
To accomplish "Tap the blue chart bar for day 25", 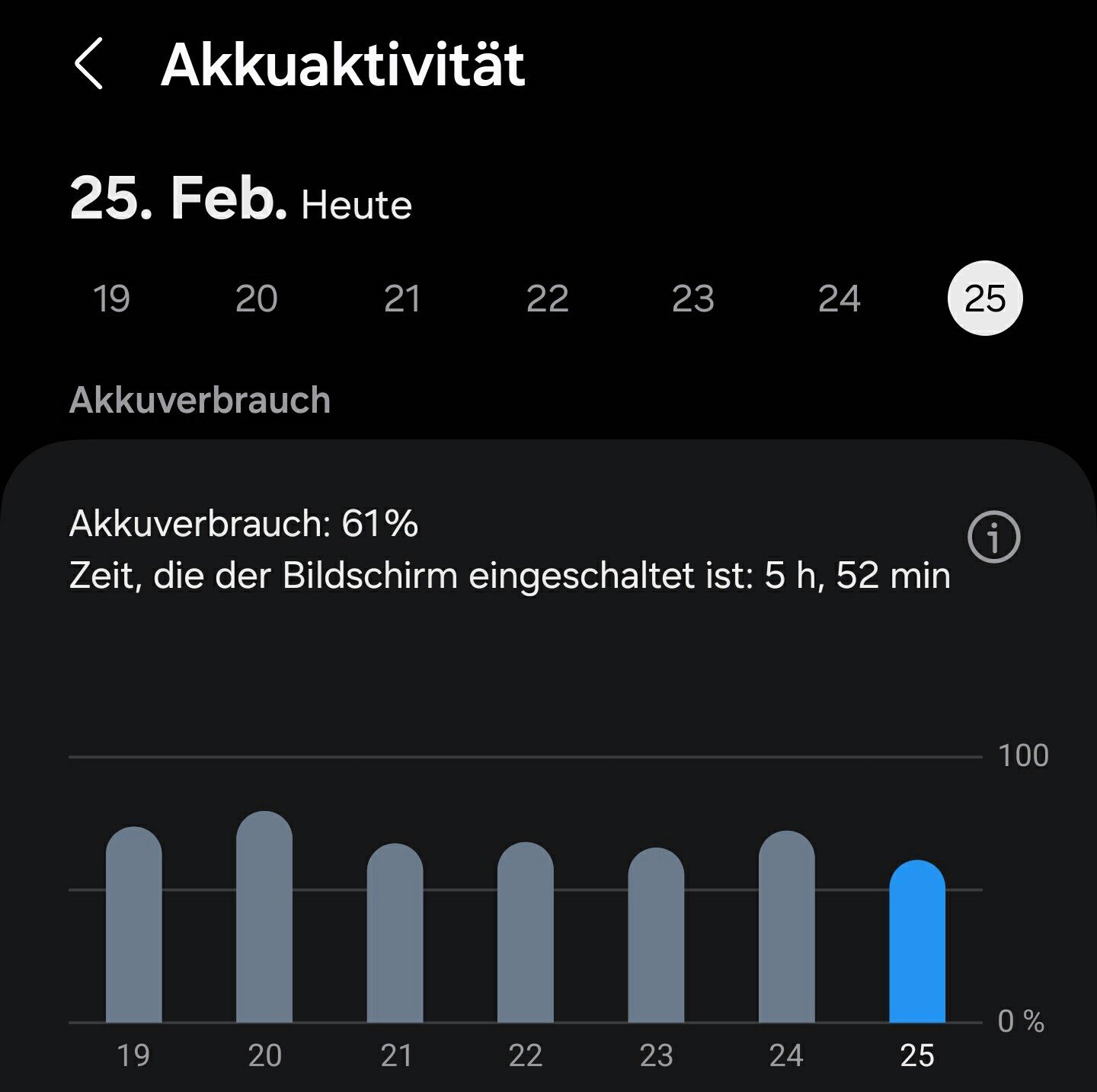I will 917,942.
